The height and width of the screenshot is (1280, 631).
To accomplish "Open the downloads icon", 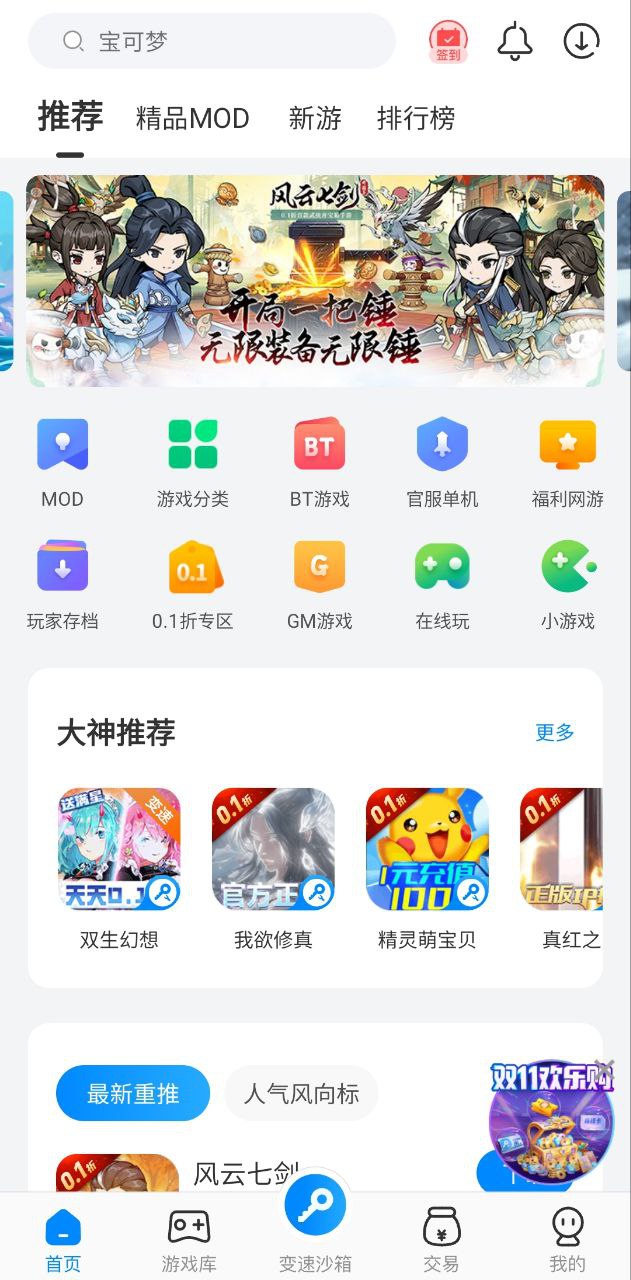I will [x=581, y=41].
